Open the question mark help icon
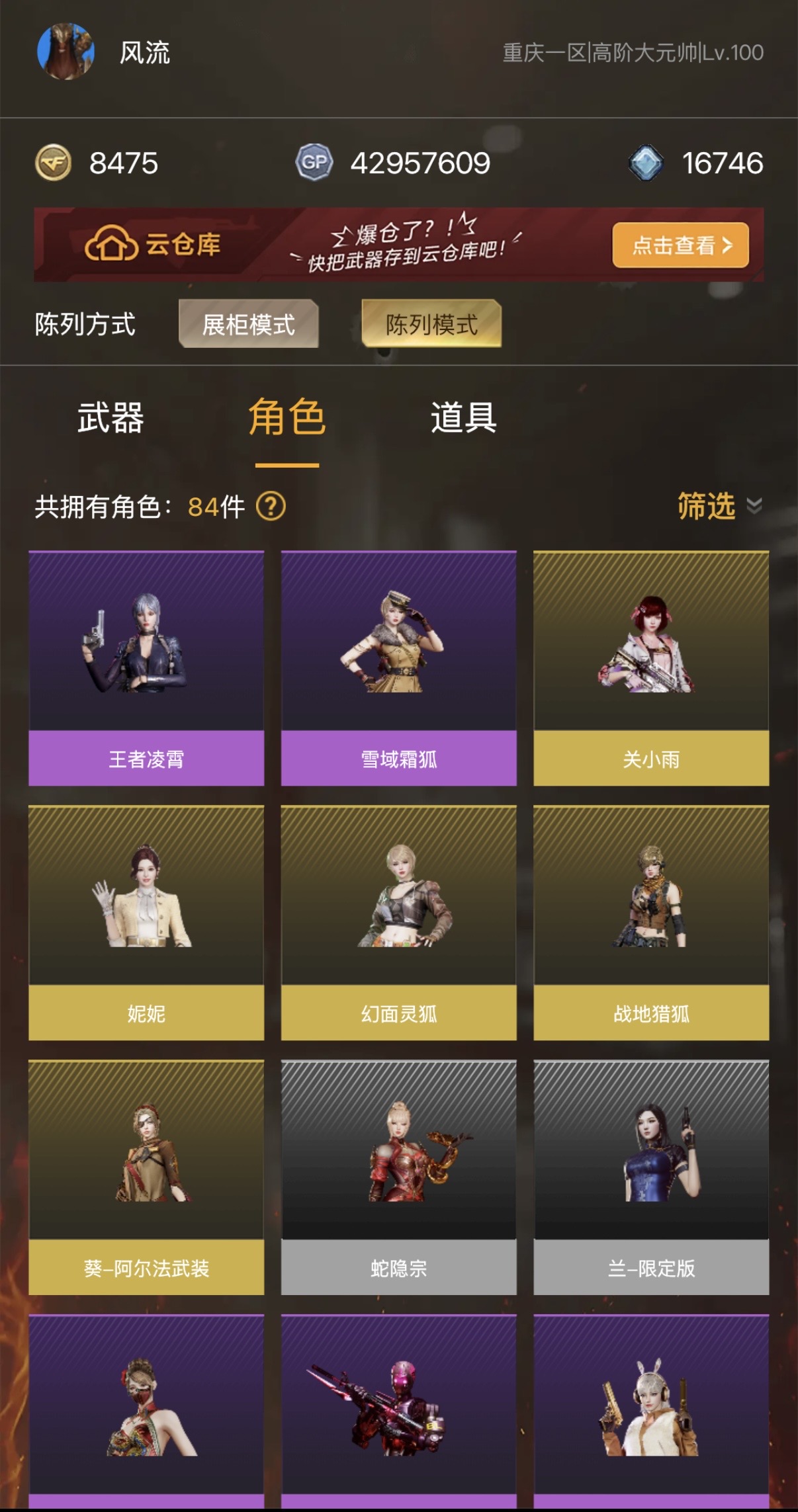This screenshot has height=1512, width=798. point(271,507)
